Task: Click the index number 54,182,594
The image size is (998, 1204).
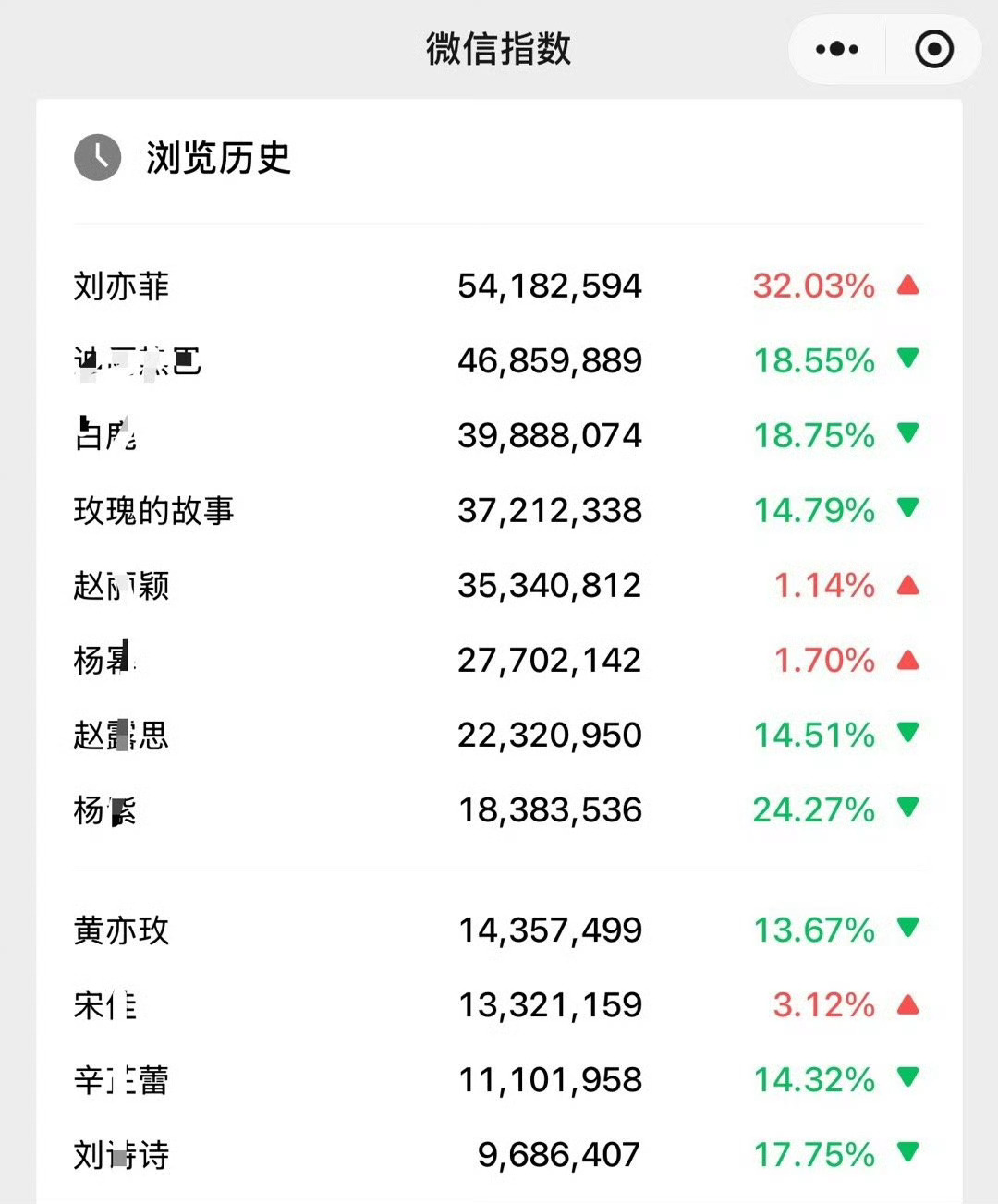Action: click(x=551, y=286)
